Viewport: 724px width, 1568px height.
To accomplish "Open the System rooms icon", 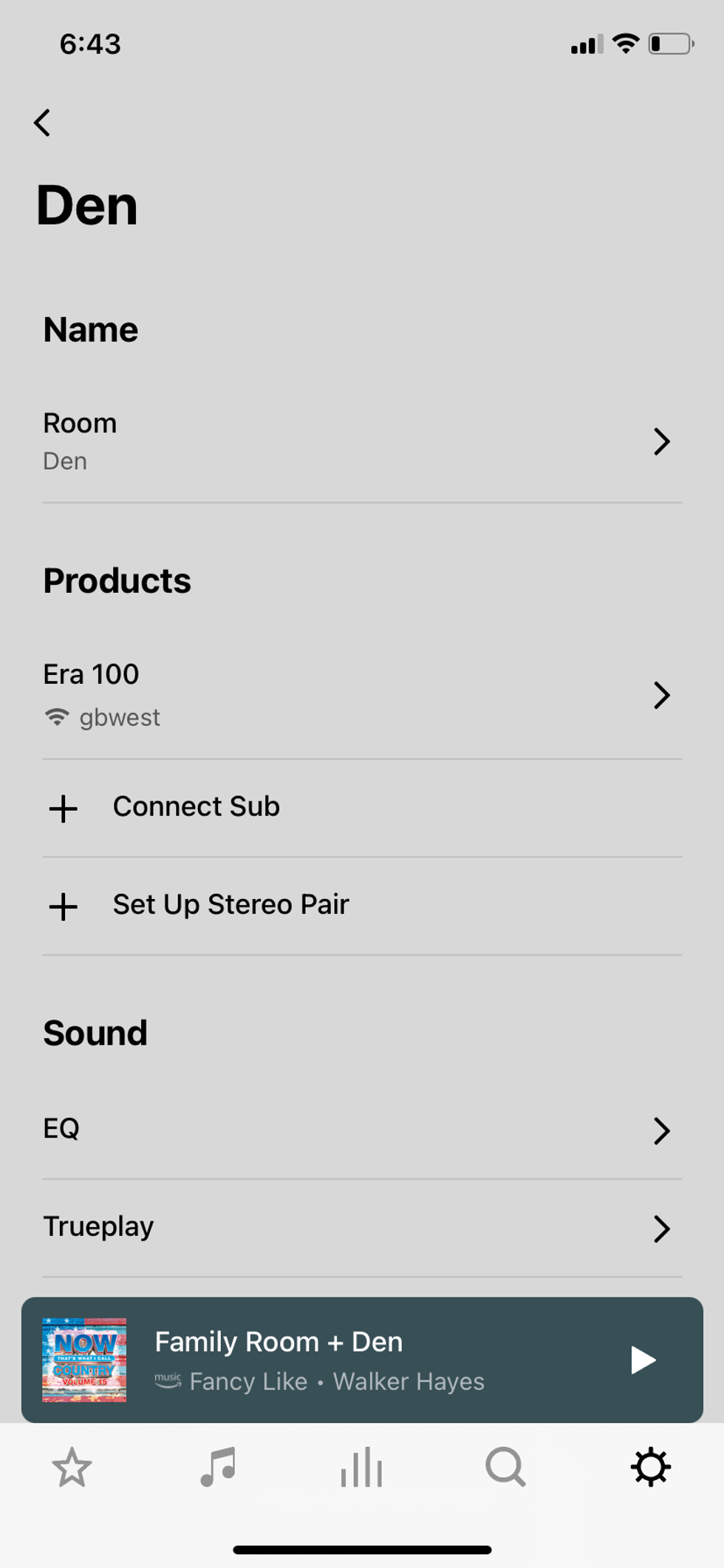I will (361, 1467).
